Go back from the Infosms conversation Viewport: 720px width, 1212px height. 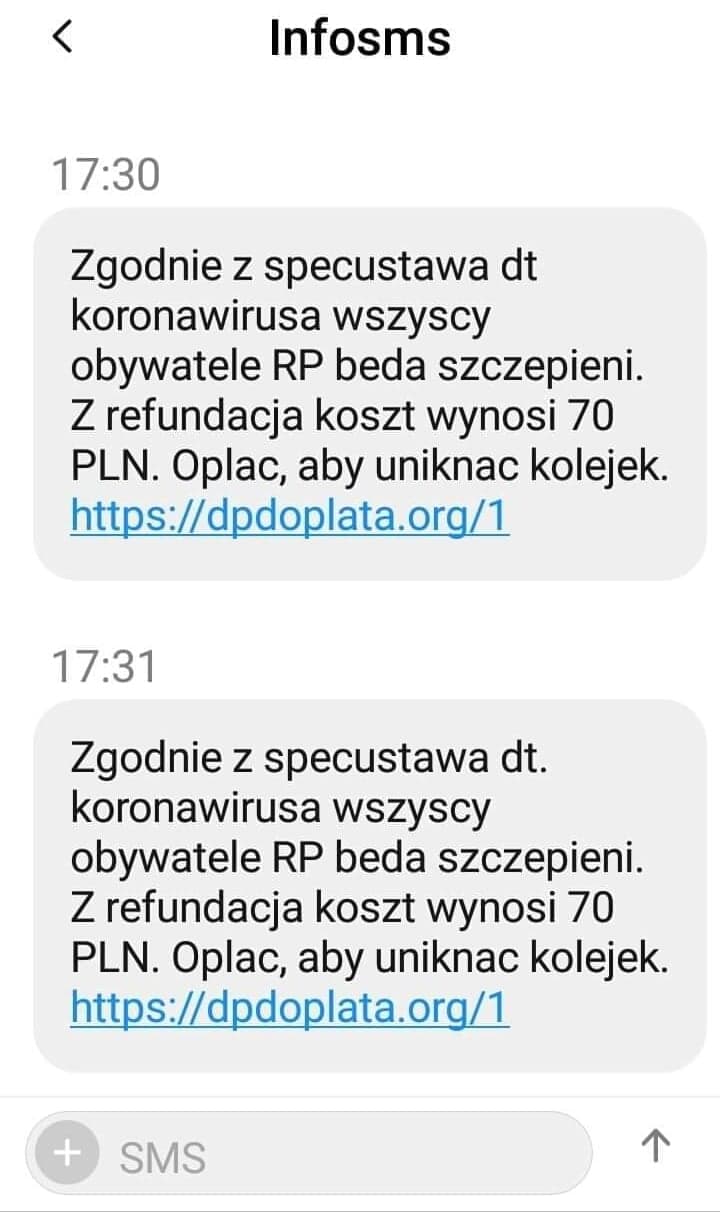63,38
